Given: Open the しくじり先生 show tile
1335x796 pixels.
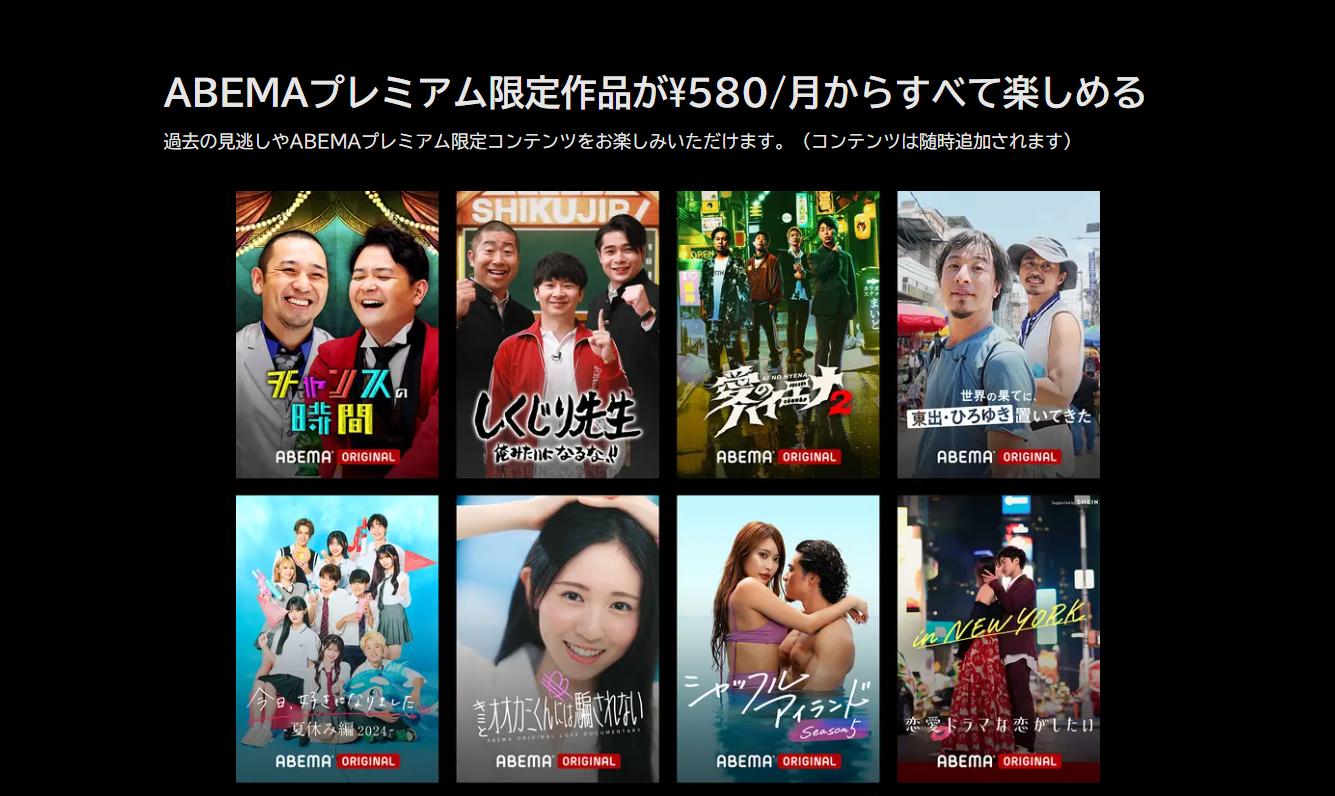Looking at the screenshot, I should (557, 334).
